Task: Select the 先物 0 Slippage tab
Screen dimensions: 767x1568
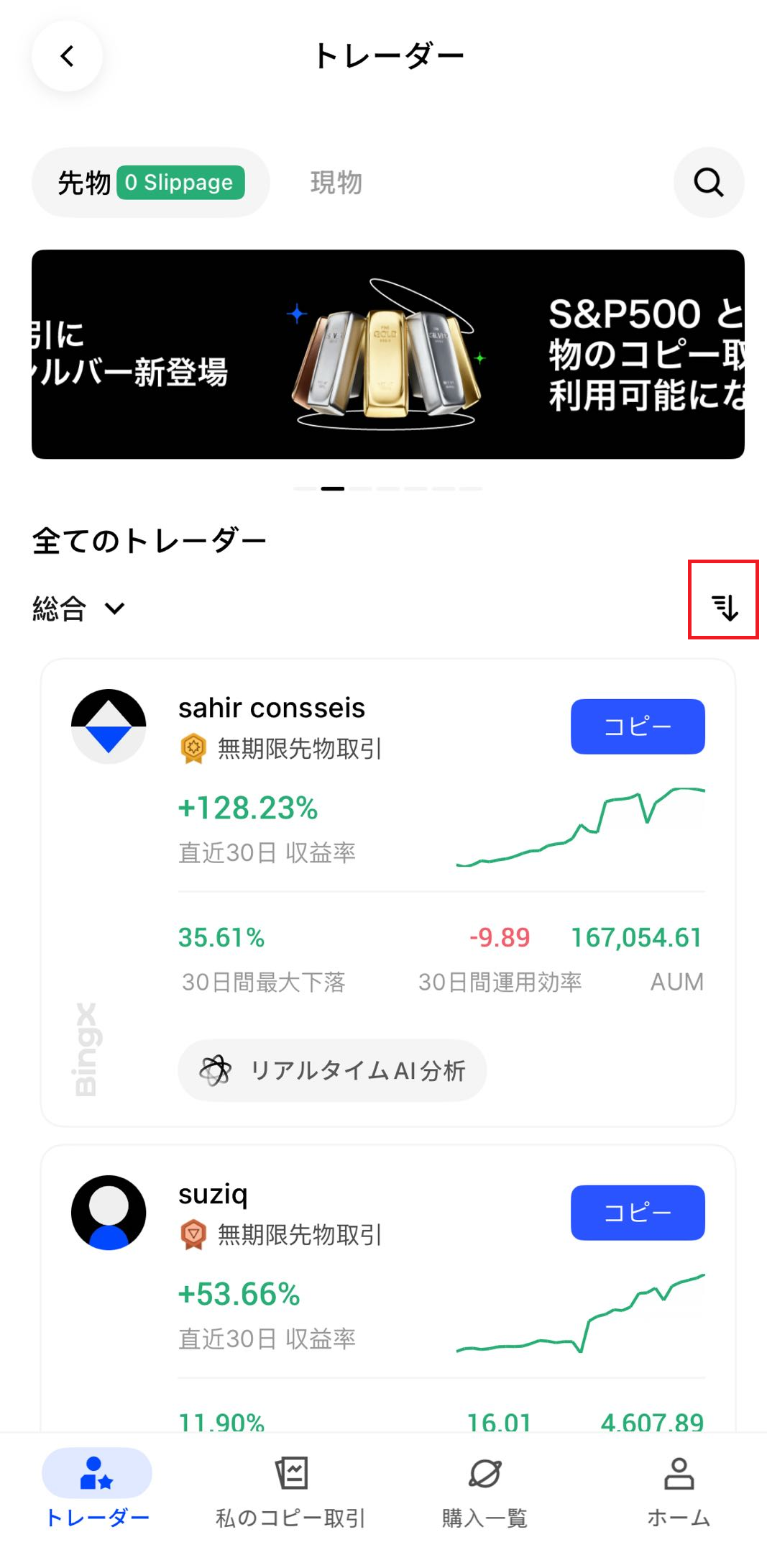Action: click(150, 183)
